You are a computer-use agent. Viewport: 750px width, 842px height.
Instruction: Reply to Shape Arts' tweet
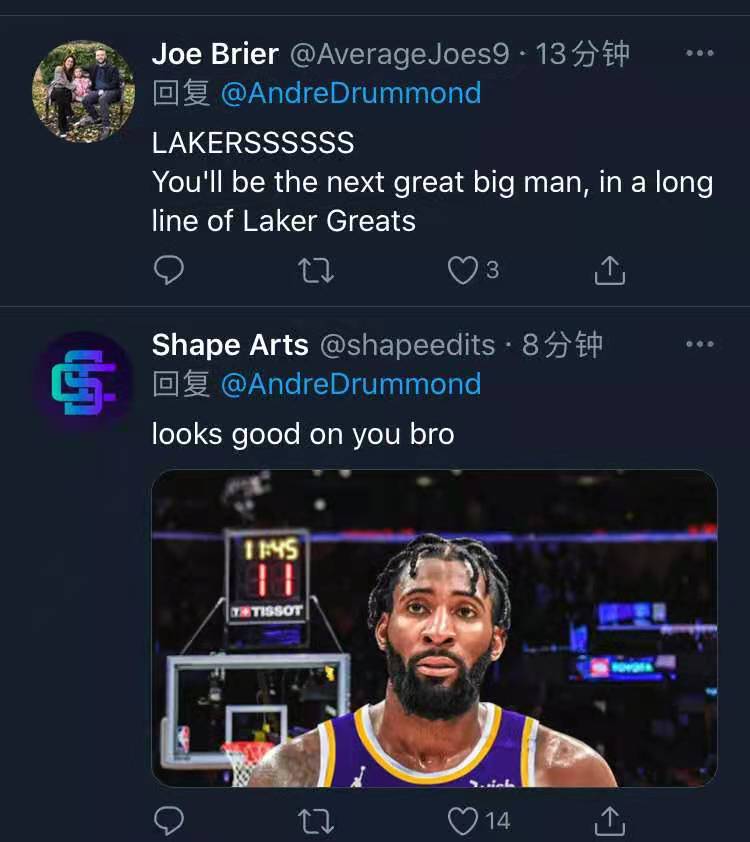click(169, 821)
